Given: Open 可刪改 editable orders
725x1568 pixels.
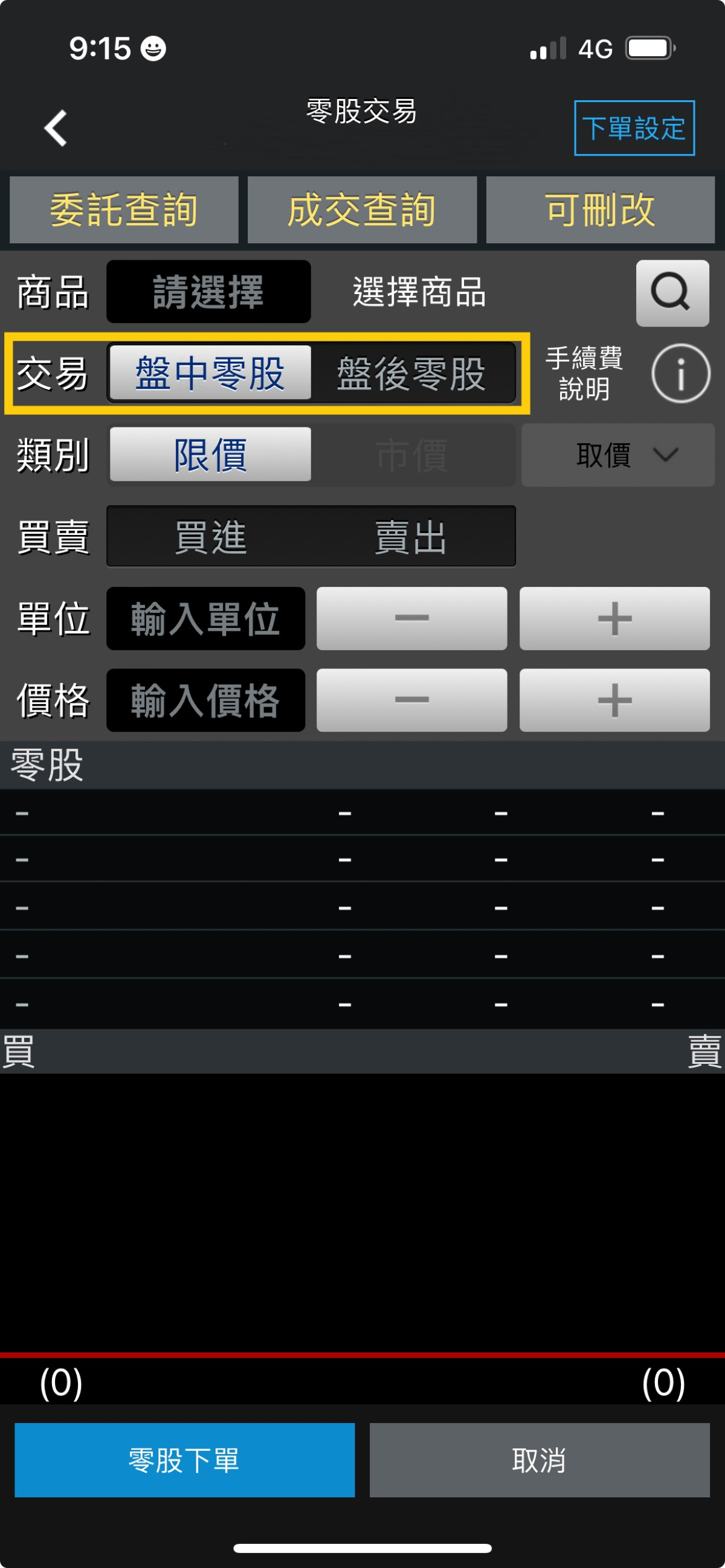Looking at the screenshot, I should [x=599, y=210].
